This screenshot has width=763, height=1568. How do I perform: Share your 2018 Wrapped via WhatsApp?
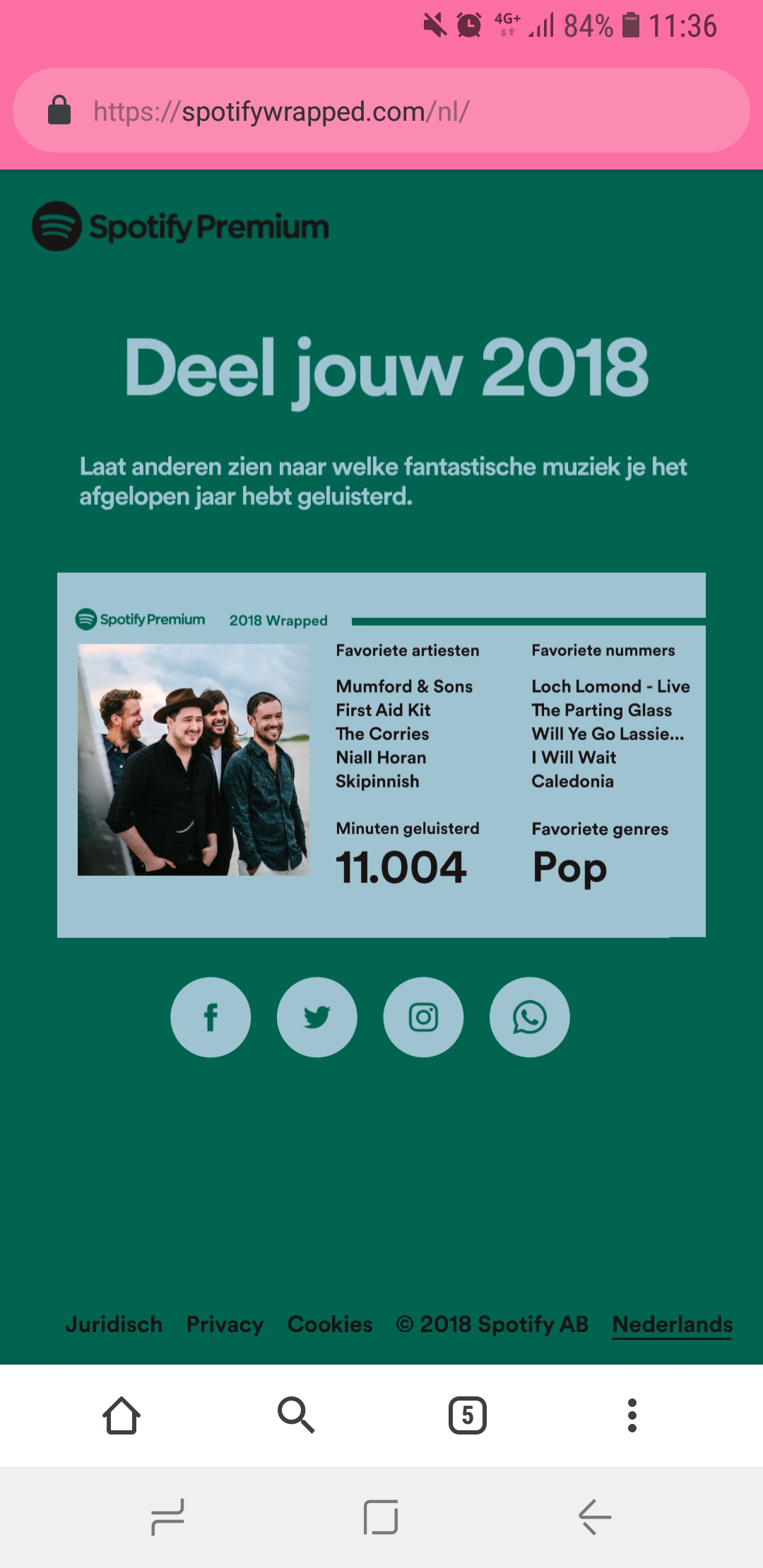(x=530, y=1017)
